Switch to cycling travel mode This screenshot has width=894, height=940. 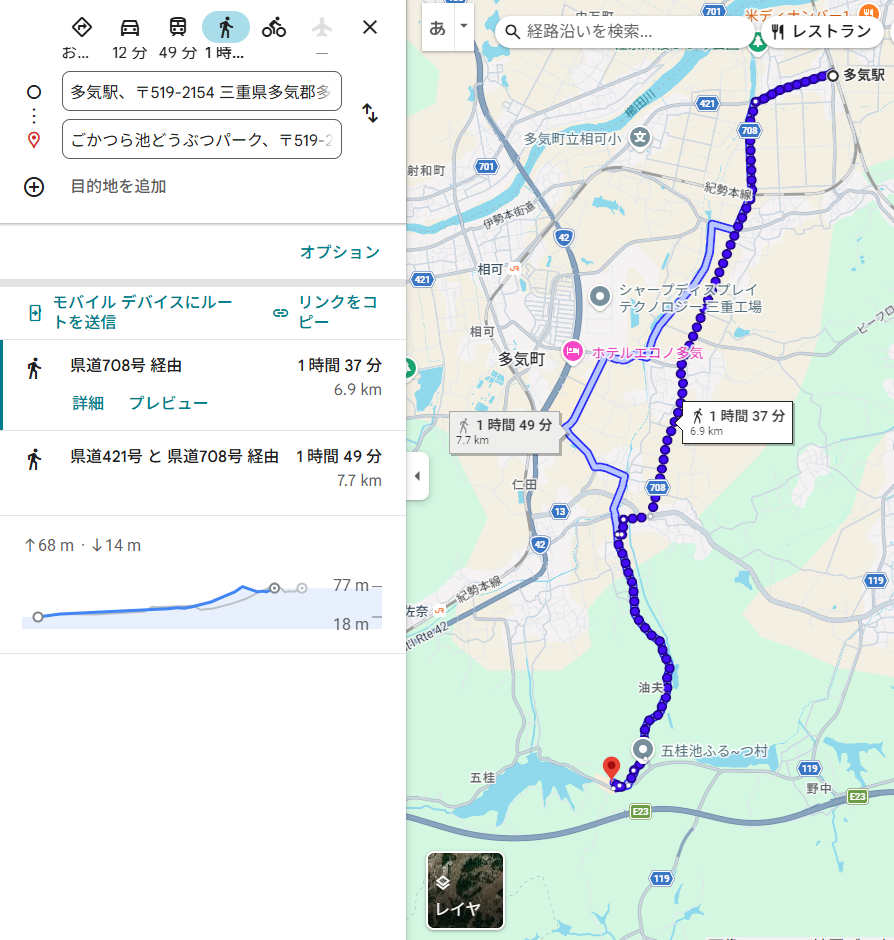click(274, 28)
